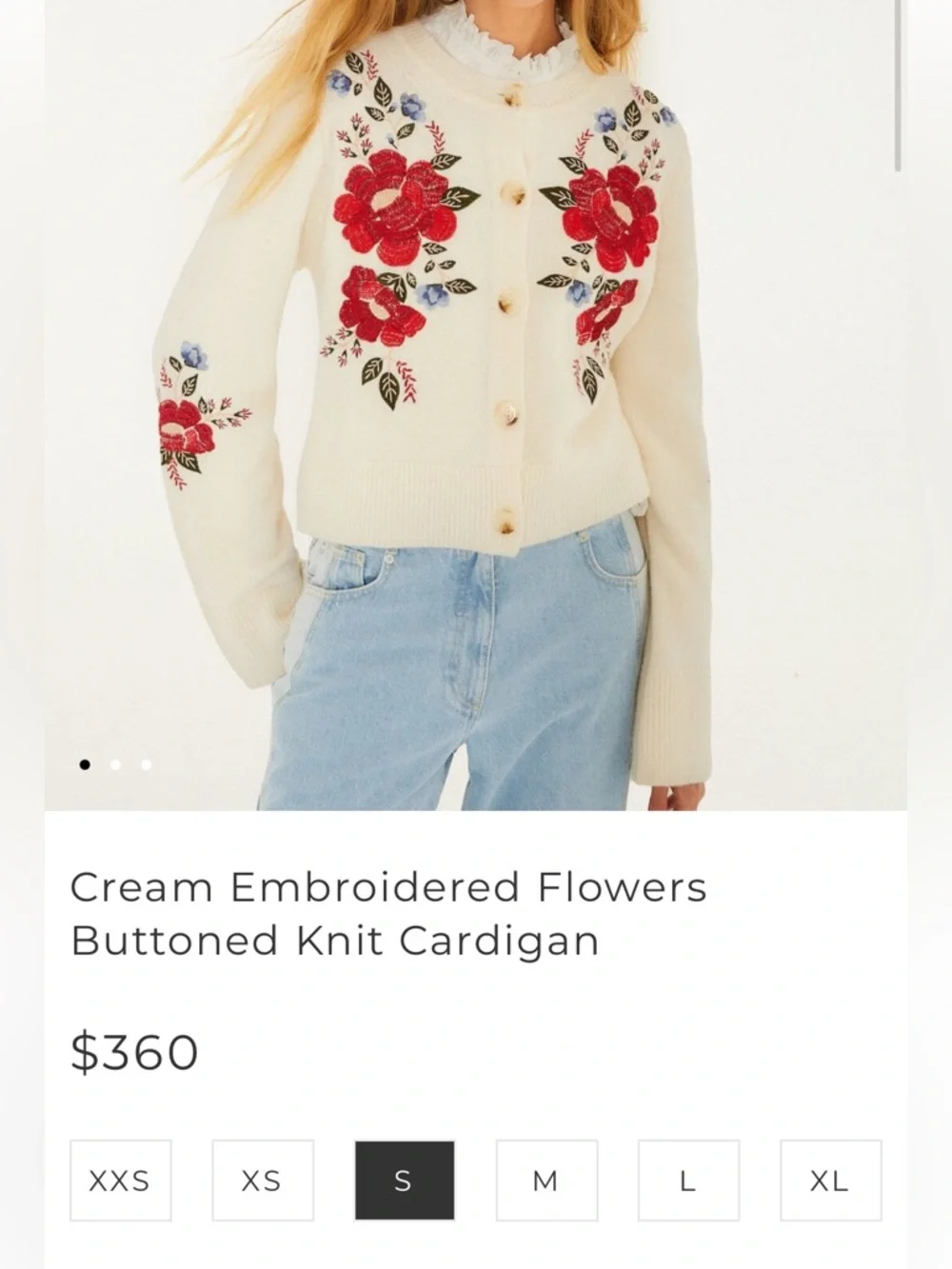The image size is (952, 1269).
Task: Click an unselected white carousel dot
Action: click(x=116, y=764)
